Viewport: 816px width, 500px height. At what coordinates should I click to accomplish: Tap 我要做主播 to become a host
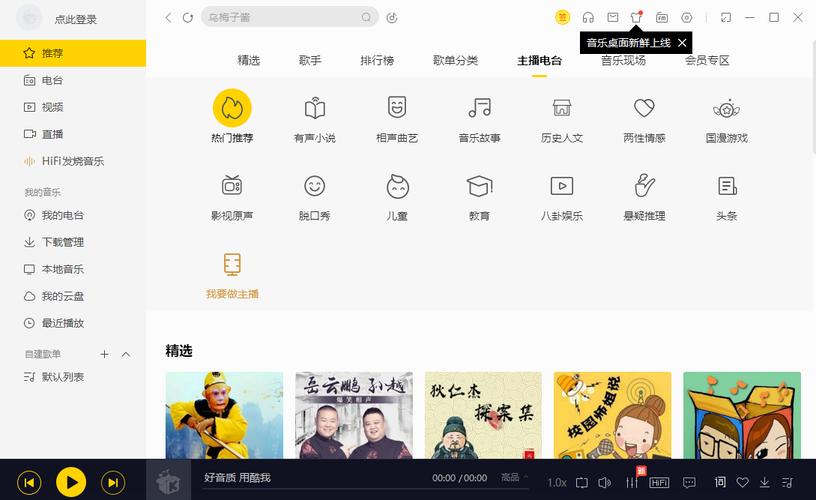click(x=232, y=275)
